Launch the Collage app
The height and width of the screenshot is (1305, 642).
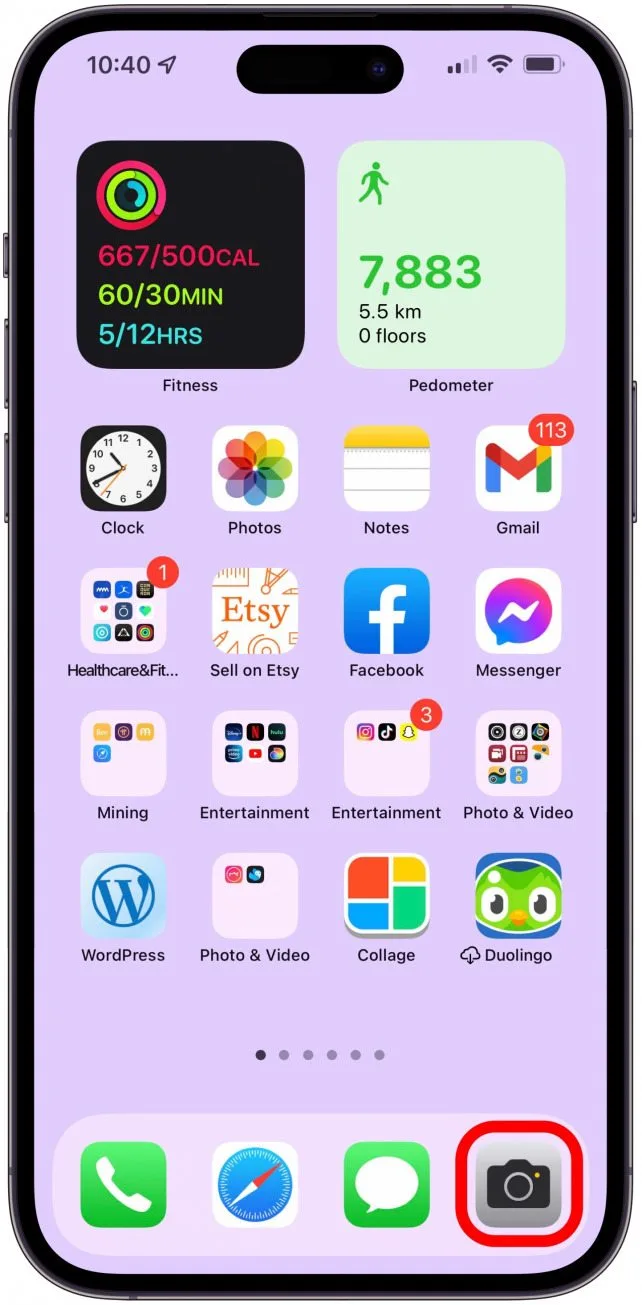pos(387,896)
